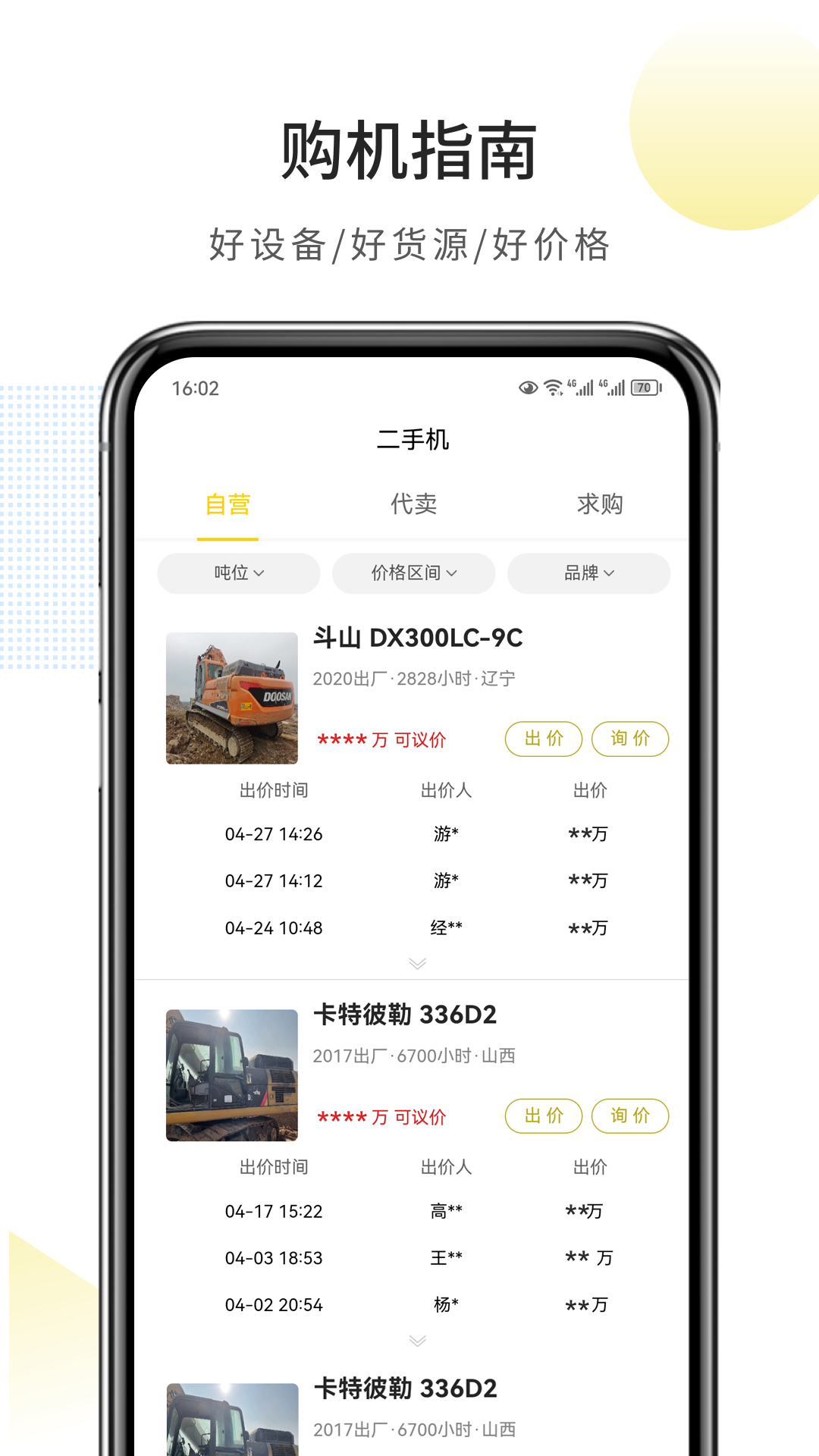The height and width of the screenshot is (1456, 819).
Task: Tap the WiFi signal icon
Action: [x=552, y=387]
